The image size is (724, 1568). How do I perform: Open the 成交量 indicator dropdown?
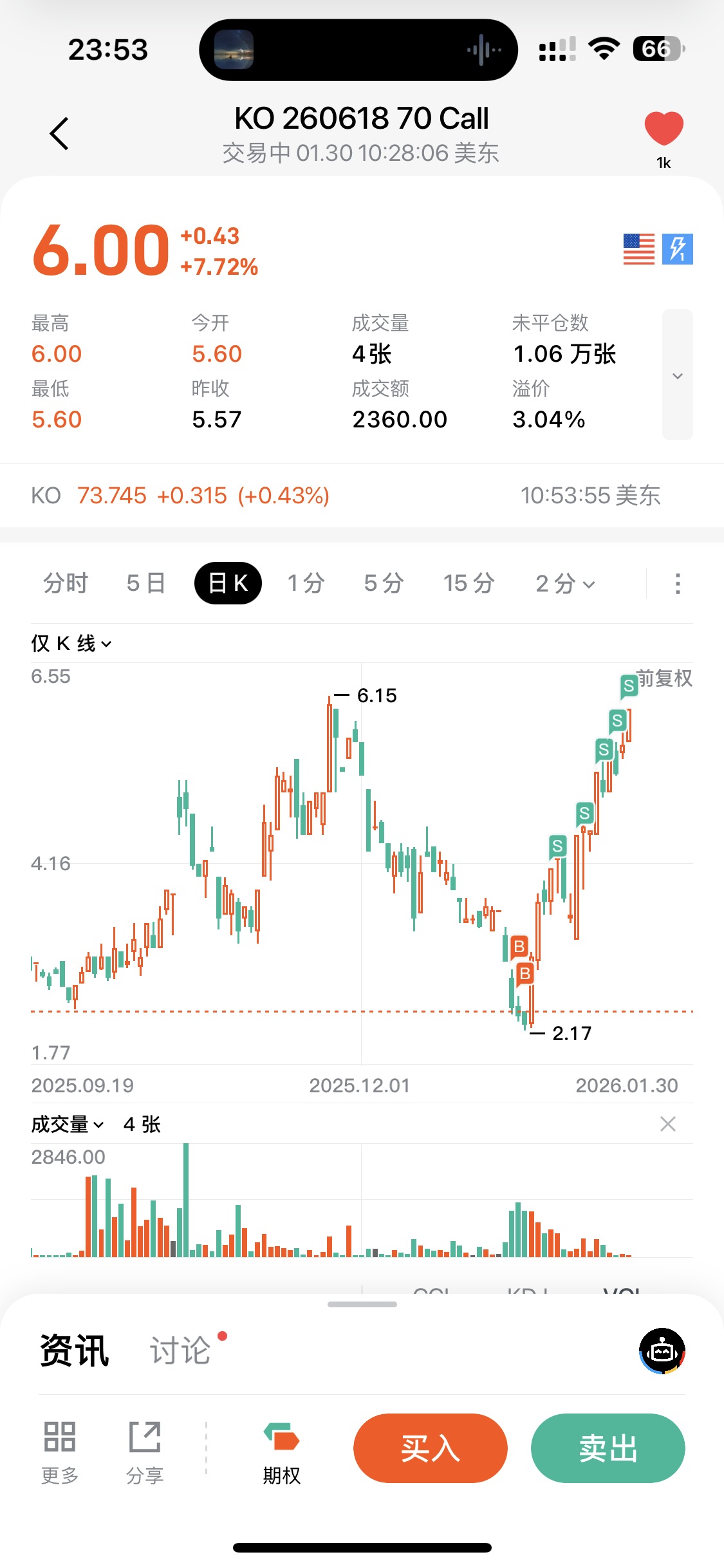pos(67,1125)
